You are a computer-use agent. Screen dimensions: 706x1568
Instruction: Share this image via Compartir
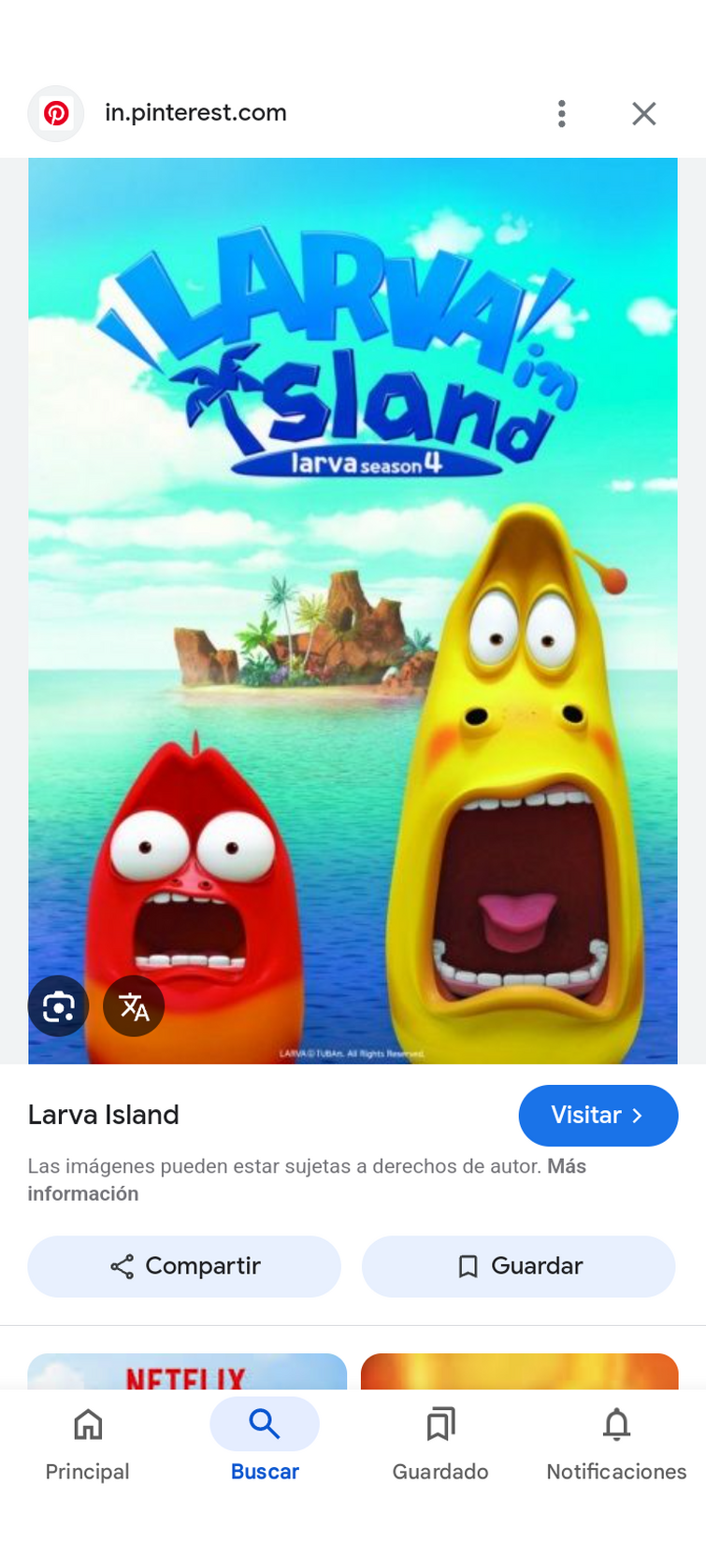(x=184, y=1266)
